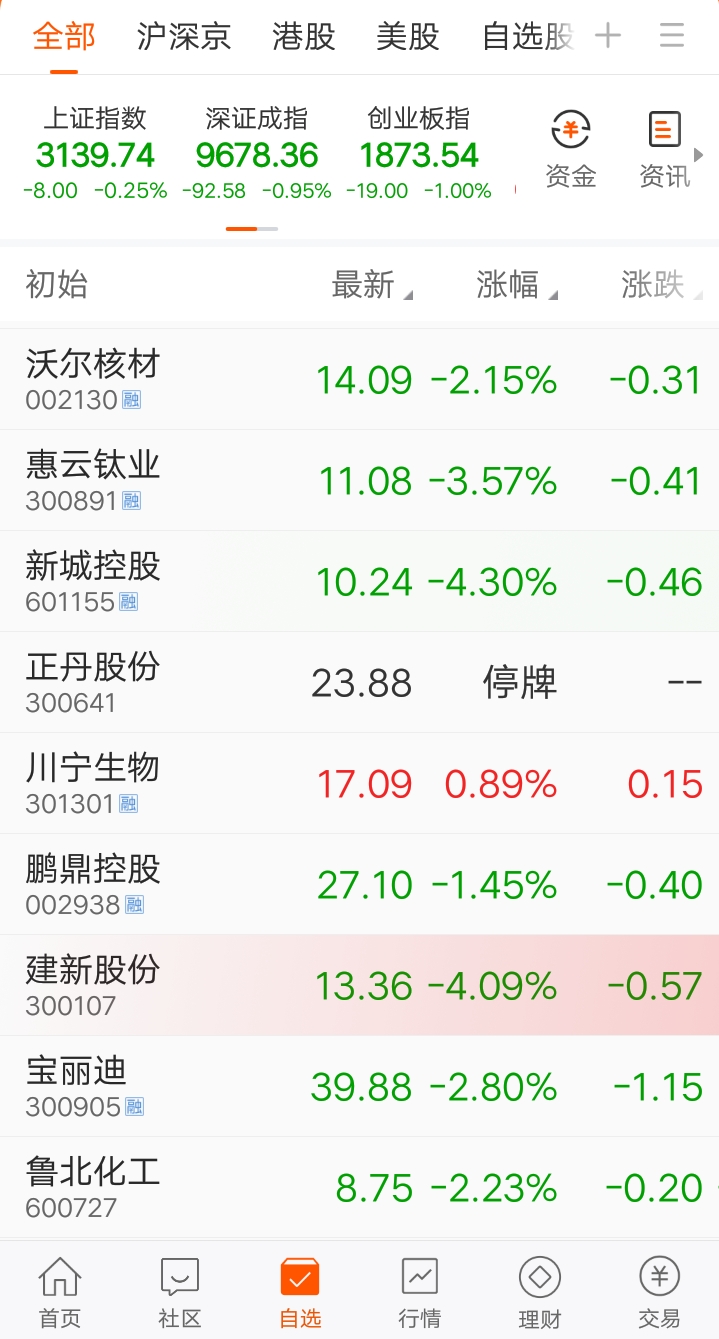This screenshot has height=1339, width=719.
Task: Open the 资讯 shortcut
Action: (665, 151)
